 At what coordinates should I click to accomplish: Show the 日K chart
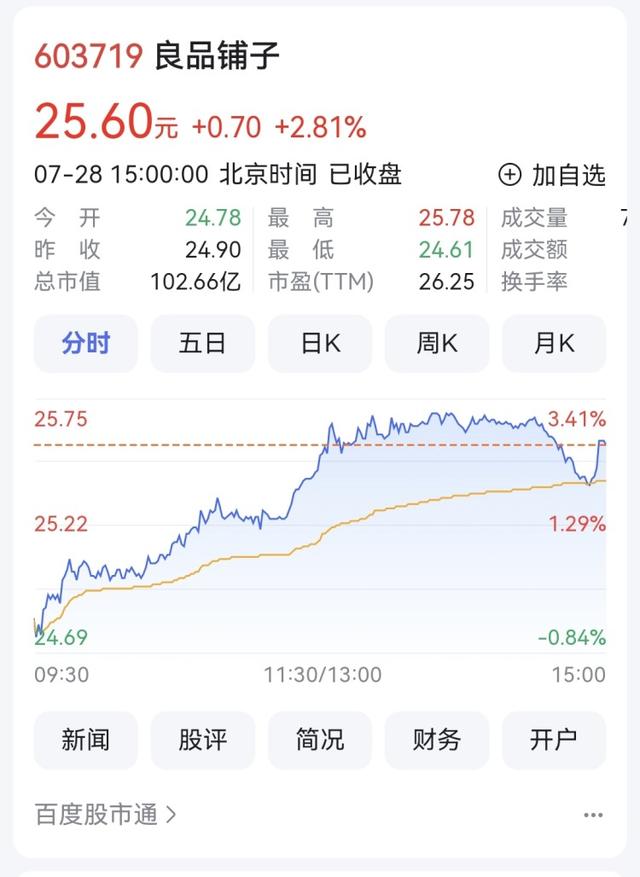[320, 344]
